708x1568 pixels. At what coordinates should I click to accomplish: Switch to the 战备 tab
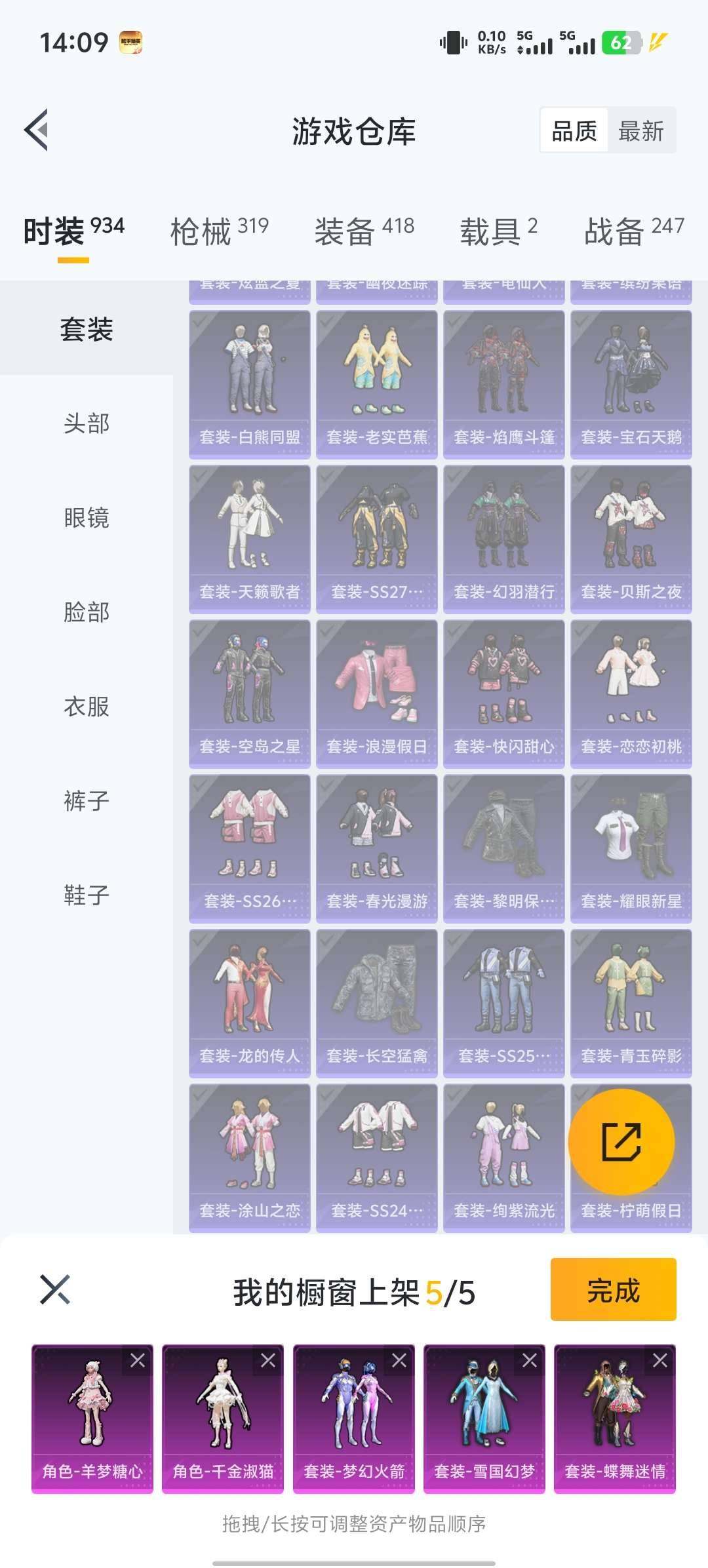tap(633, 231)
